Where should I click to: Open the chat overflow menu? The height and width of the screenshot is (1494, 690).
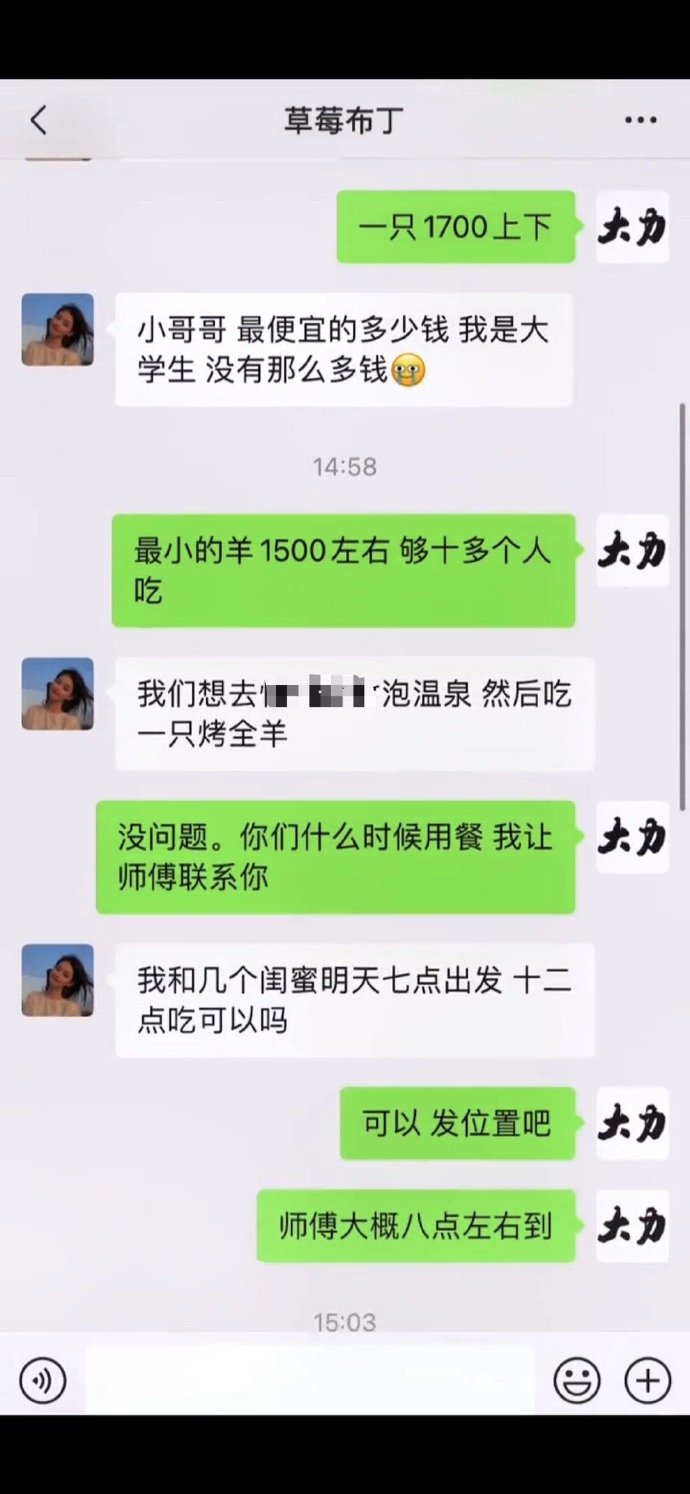640,121
